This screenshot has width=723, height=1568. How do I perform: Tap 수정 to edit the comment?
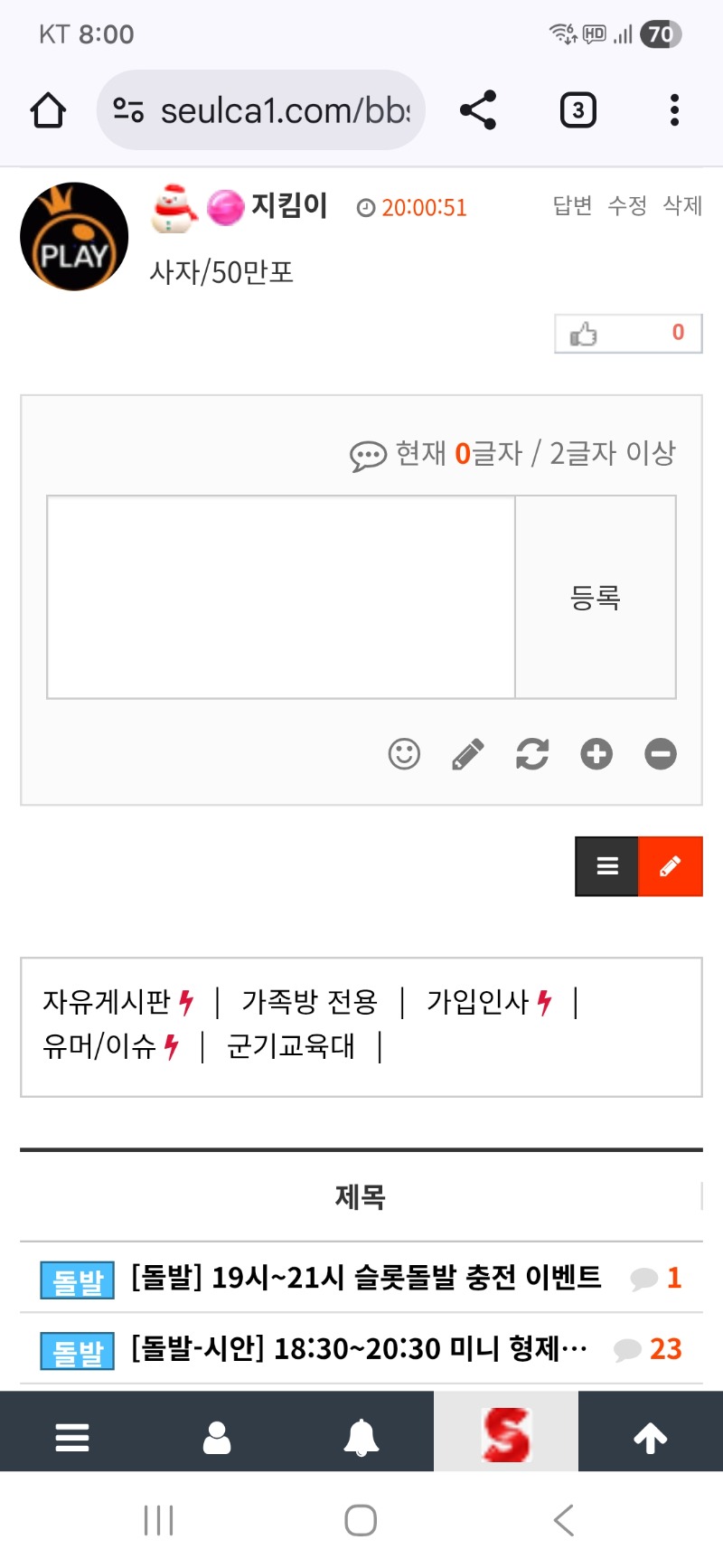point(627,206)
